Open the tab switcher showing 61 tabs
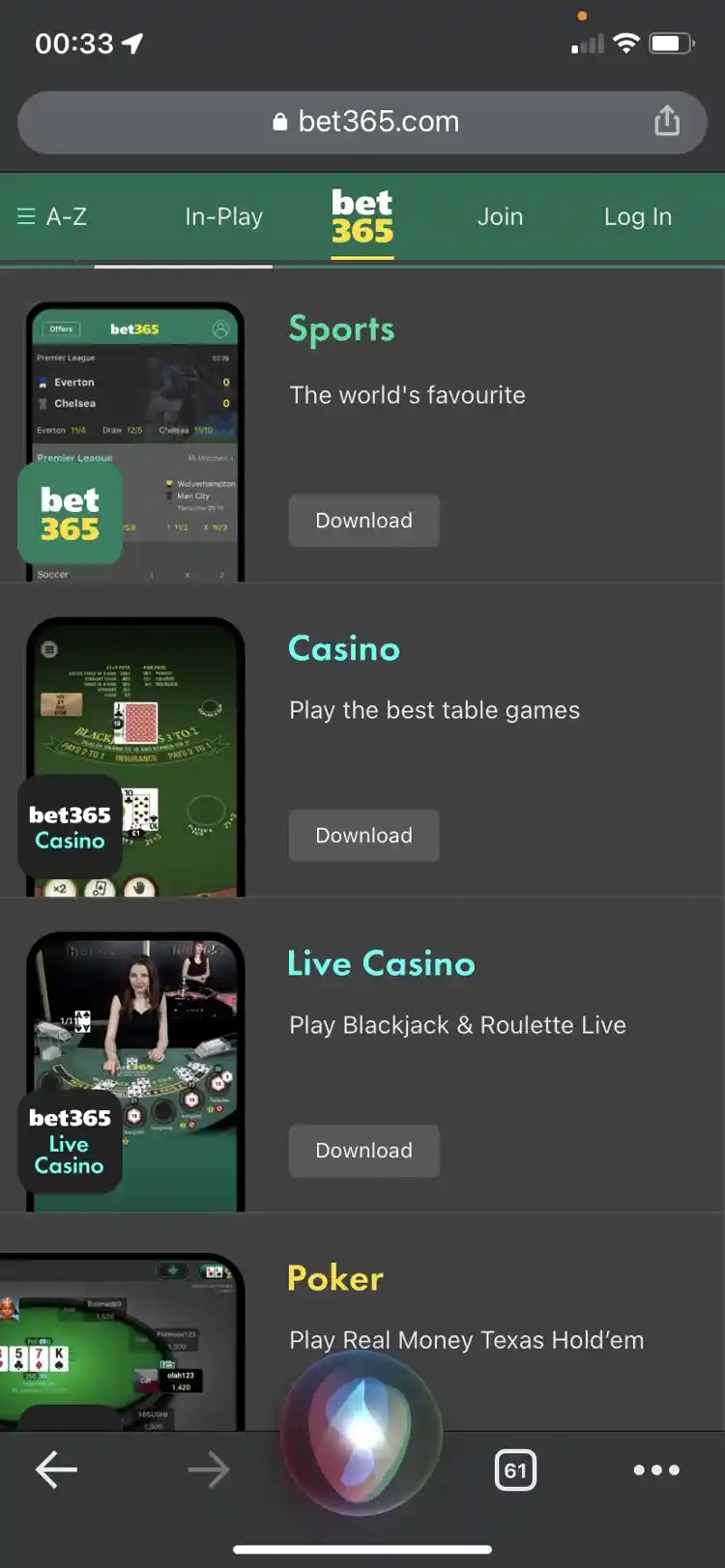Image resolution: width=725 pixels, height=1568 pixels. coord(515,1470)
